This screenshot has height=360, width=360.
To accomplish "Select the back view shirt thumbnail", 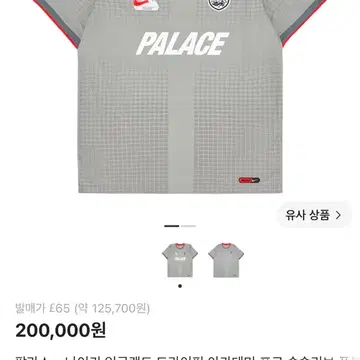I will pyautogui.click(x=226, y=260).
